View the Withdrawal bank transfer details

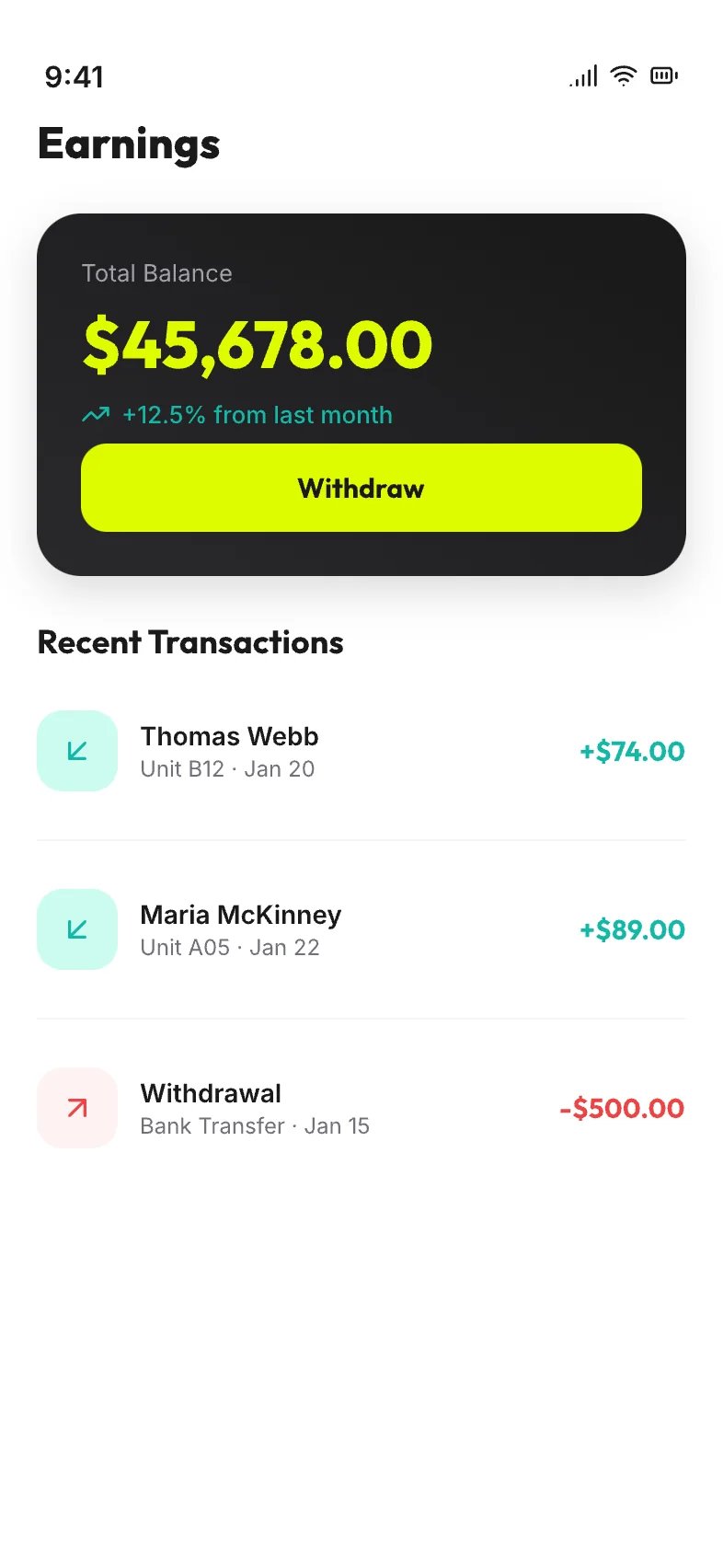click(361, 1108)
